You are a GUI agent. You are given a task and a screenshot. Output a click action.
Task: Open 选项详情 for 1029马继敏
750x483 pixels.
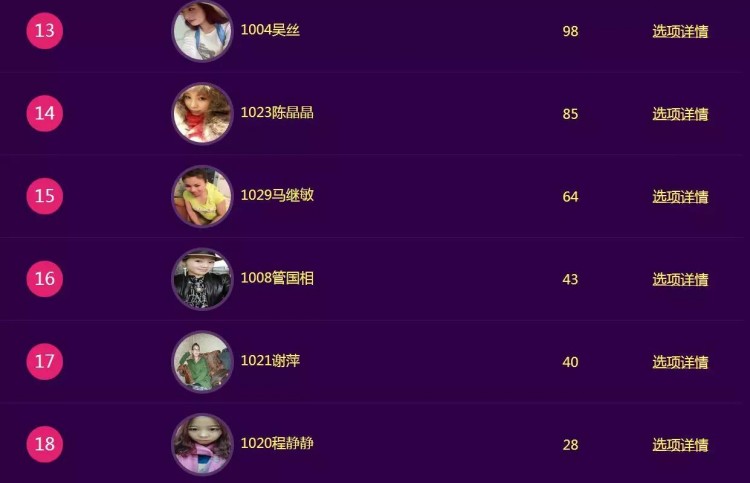[x=680, y=197]
